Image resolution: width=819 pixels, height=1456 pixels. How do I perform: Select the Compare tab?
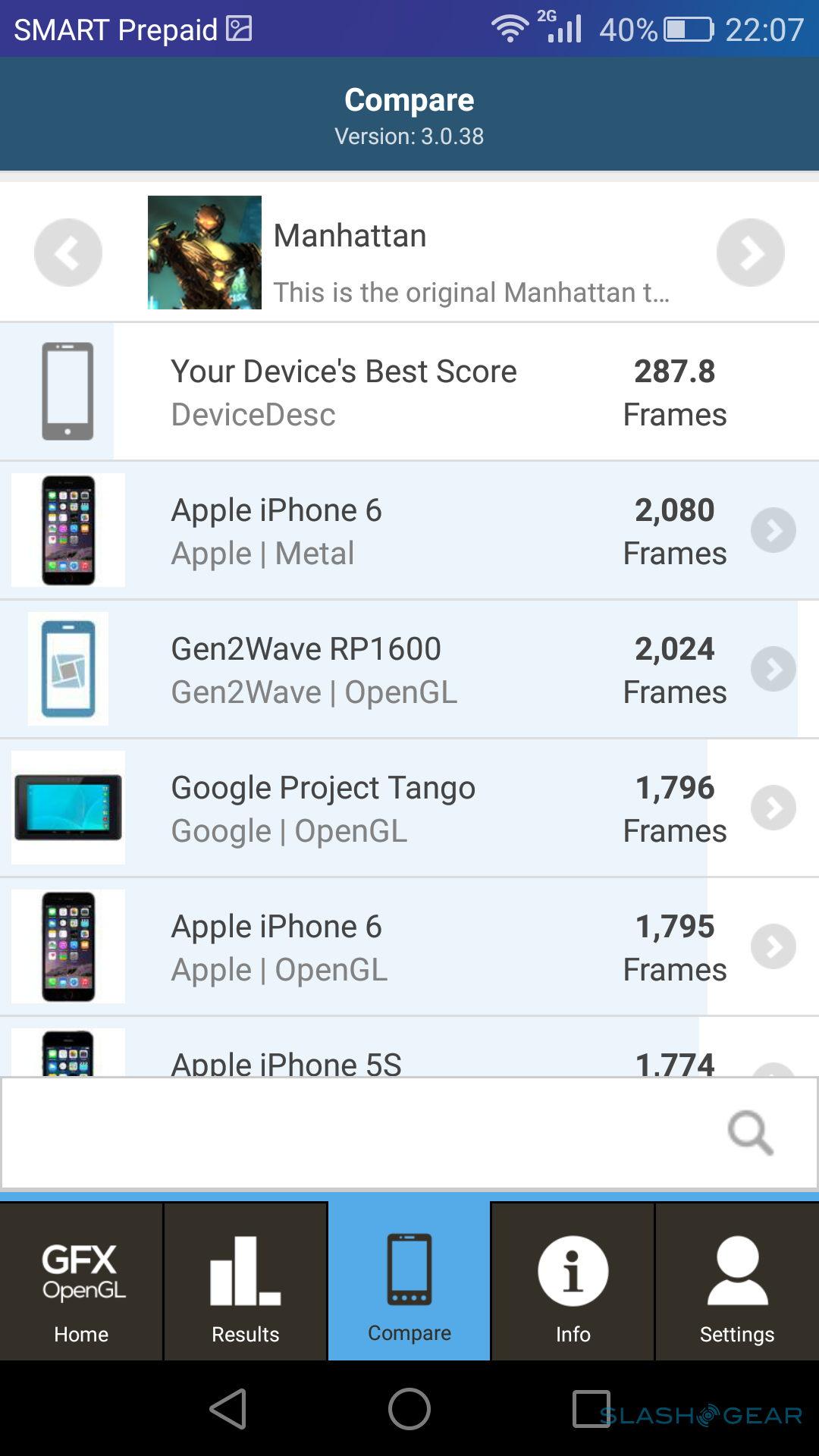409,1282
